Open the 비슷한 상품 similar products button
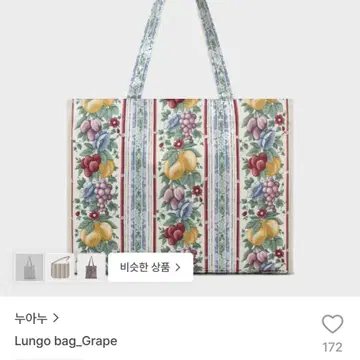The image size is (360, 360). tap(151, 267)
